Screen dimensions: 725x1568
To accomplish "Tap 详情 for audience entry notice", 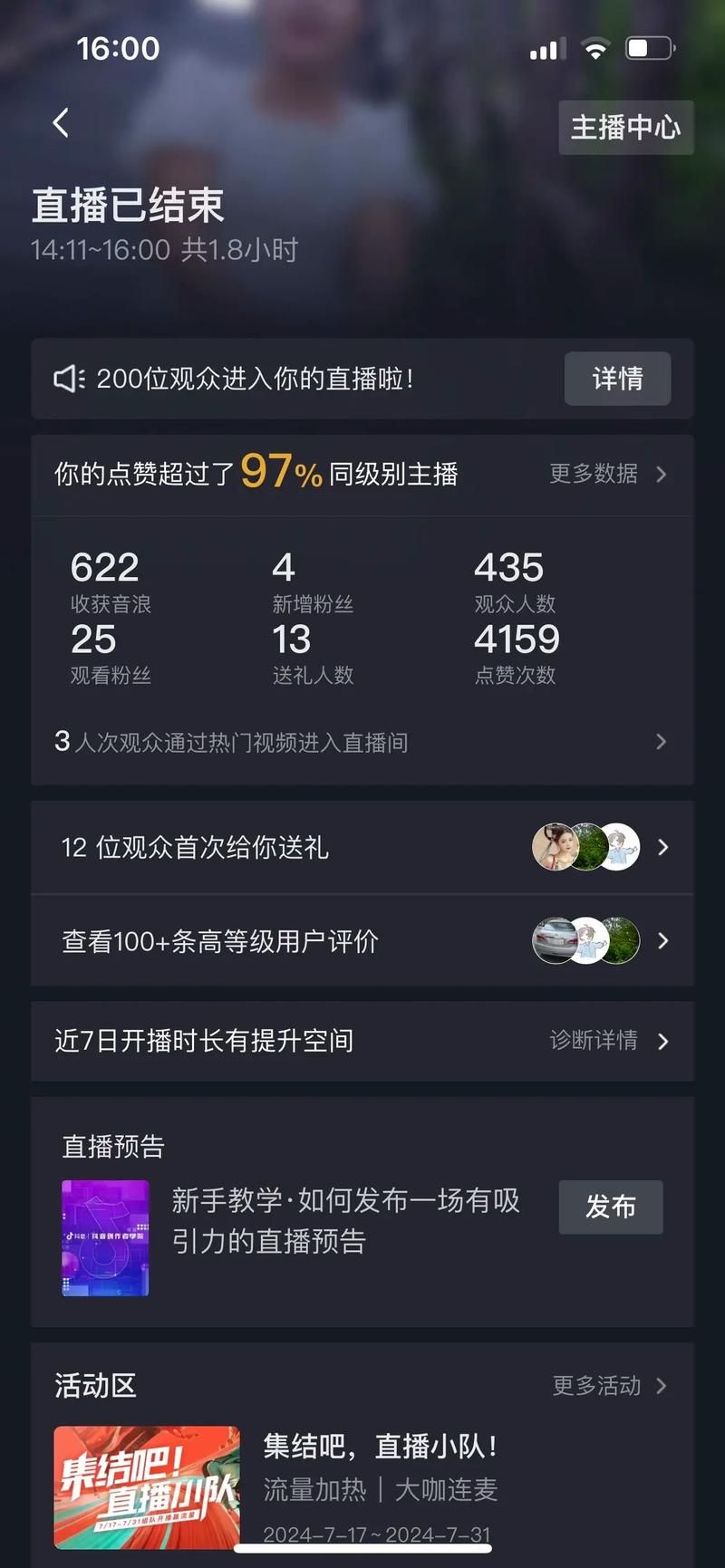I will [617, 379].
